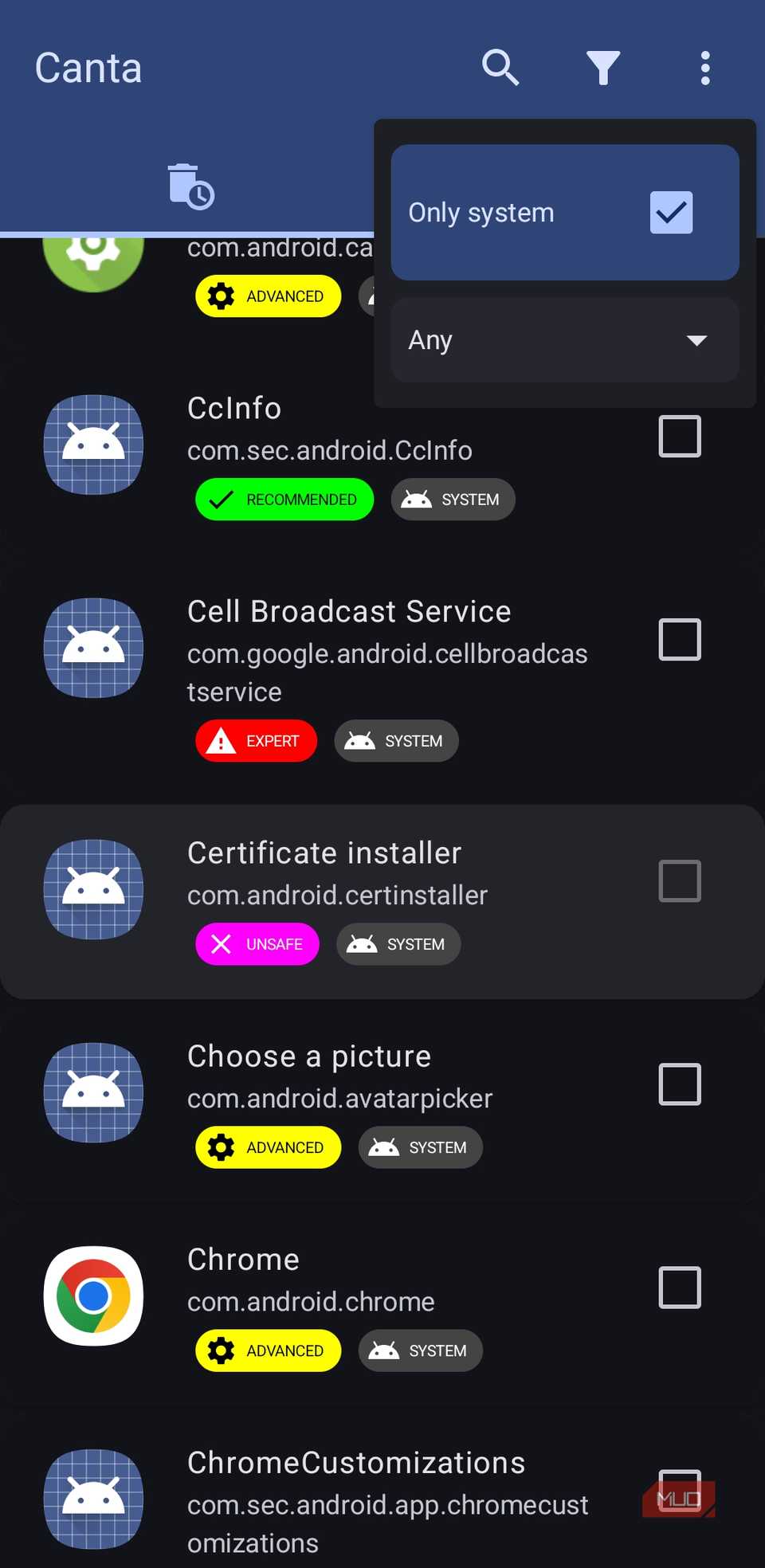This screenshot has height=1568, width=765.
Task: Click the EXPERT badge on Cell Broadcast Service
Action: point(256,740)
